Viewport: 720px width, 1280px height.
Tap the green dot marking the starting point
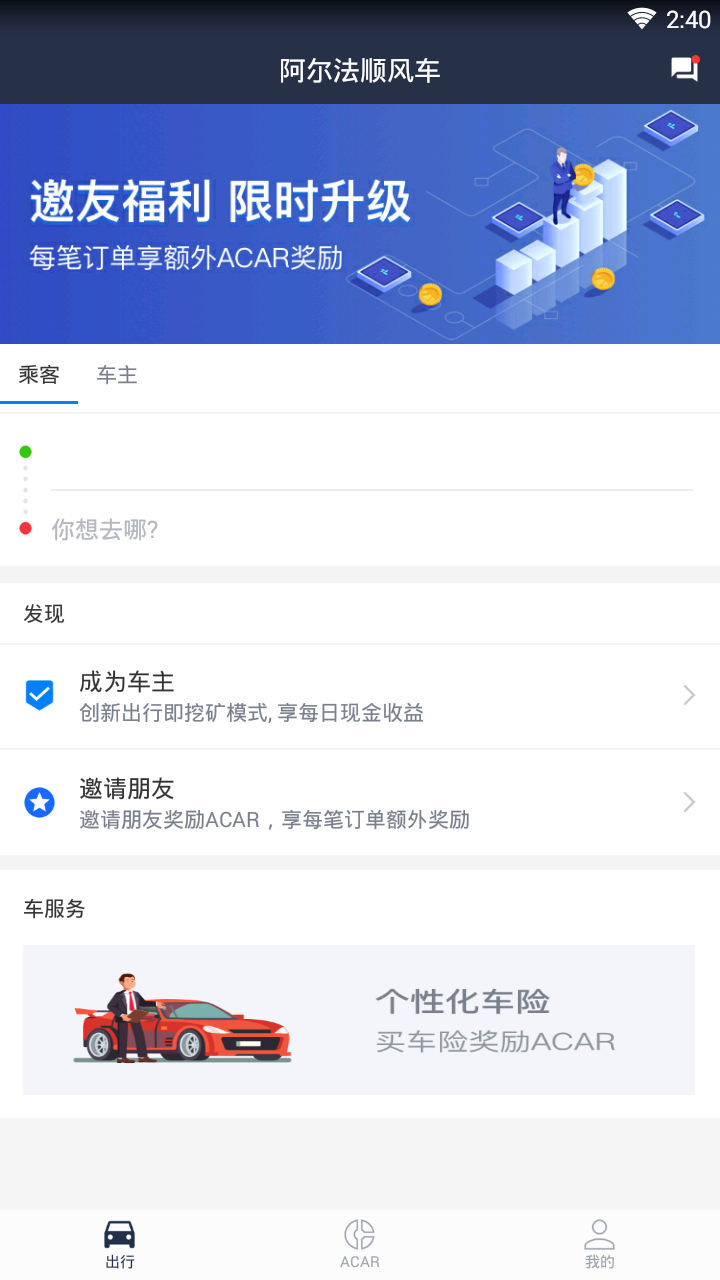click(26, 451)
